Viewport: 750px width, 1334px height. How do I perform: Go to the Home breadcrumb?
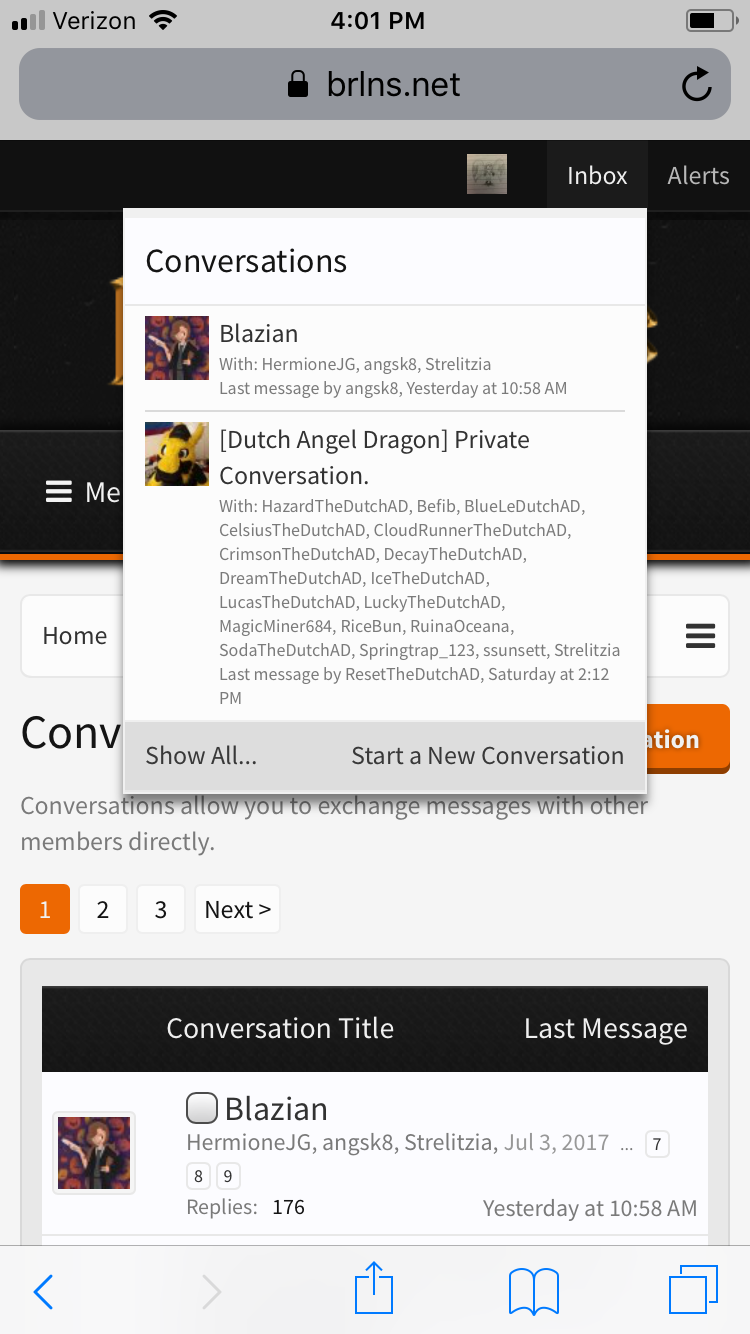[x=75, y=636]
